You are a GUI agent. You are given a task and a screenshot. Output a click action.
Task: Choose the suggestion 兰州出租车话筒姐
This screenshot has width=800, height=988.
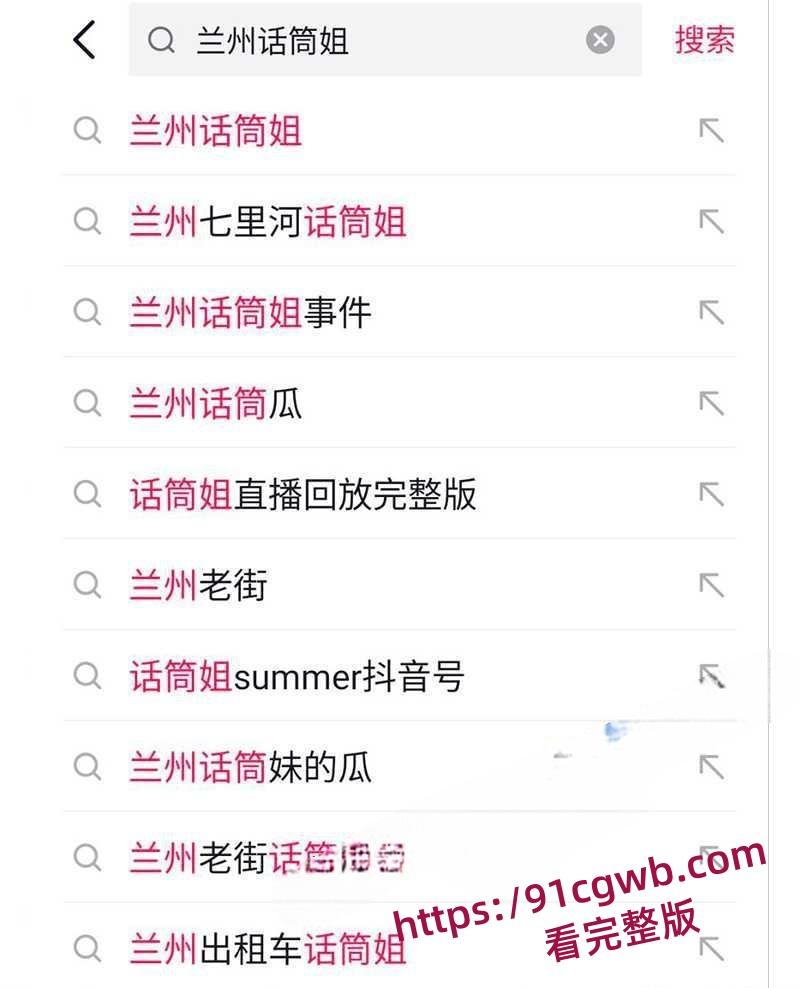click(x=268, y=948)
